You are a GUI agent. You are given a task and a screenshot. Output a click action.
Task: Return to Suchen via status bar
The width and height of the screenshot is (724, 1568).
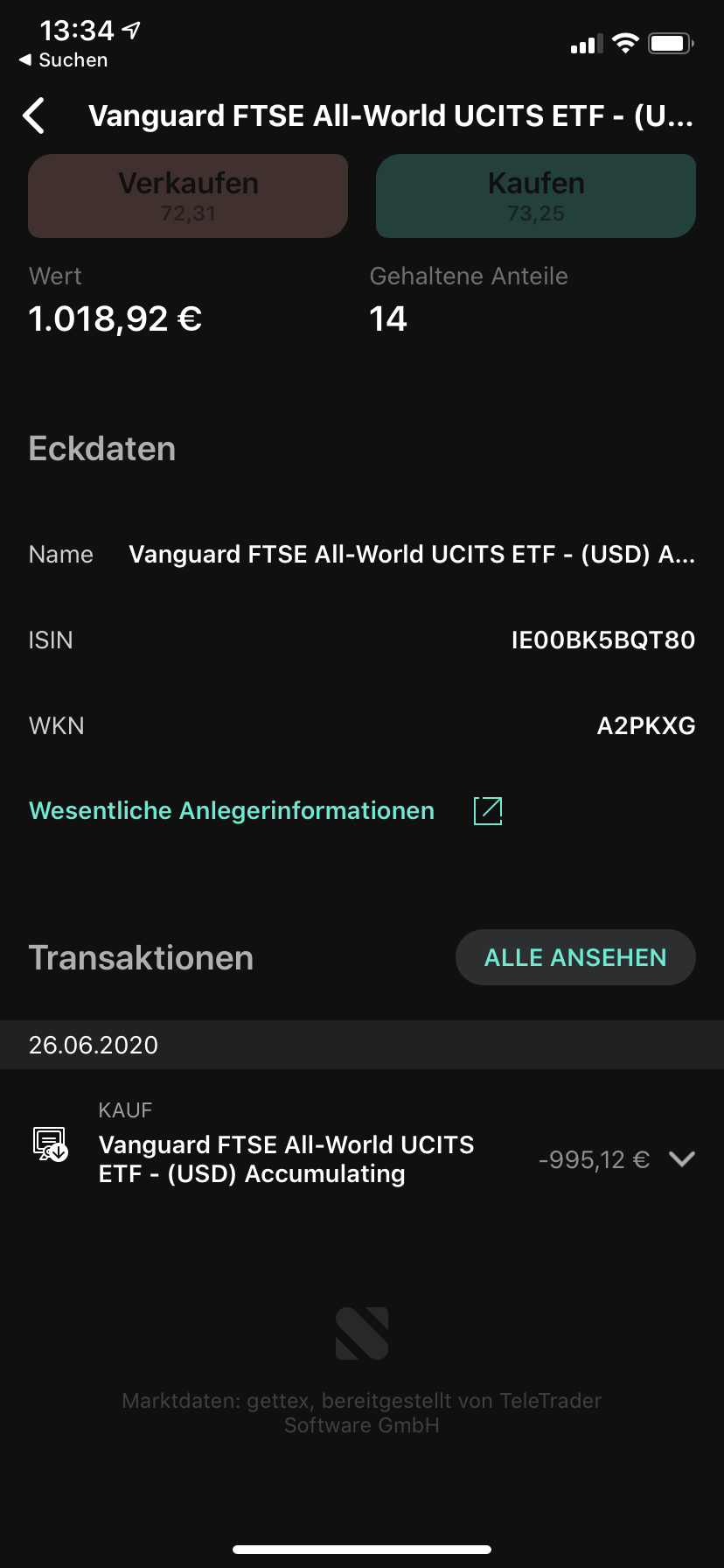click(x=64, y=60)
